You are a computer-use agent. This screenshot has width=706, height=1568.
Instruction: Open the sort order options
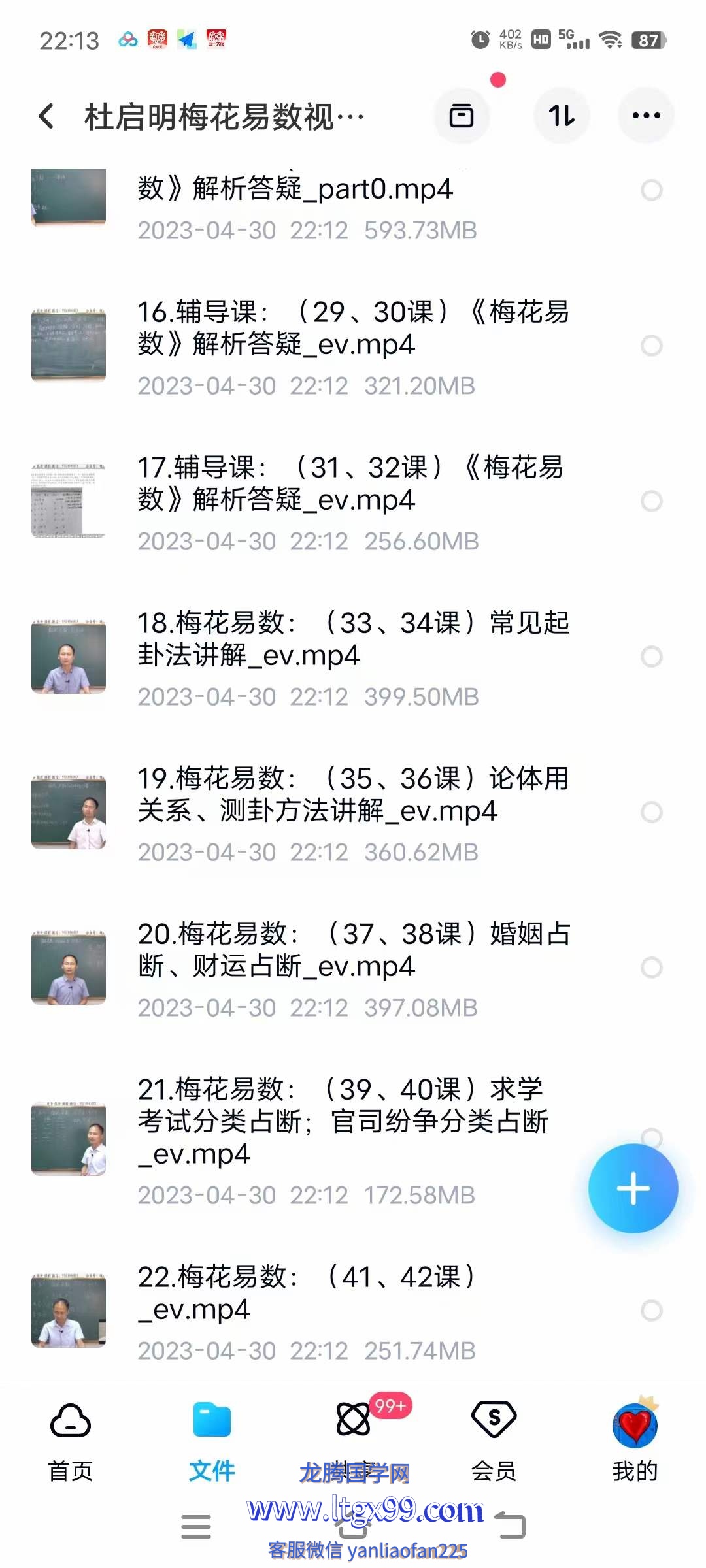562,116
